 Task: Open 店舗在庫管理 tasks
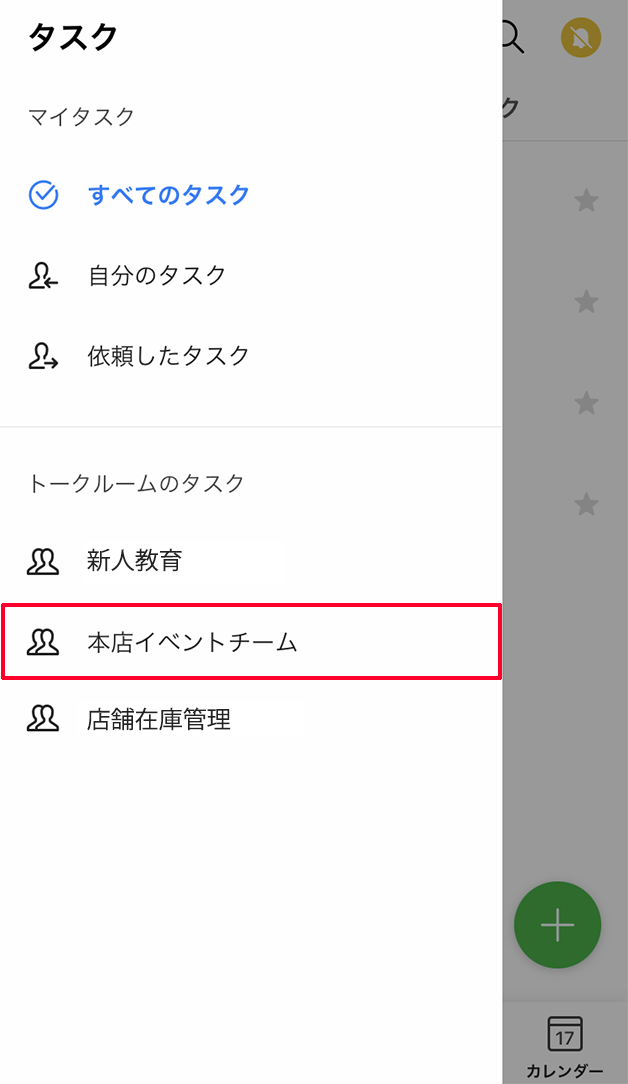(158, 719)
